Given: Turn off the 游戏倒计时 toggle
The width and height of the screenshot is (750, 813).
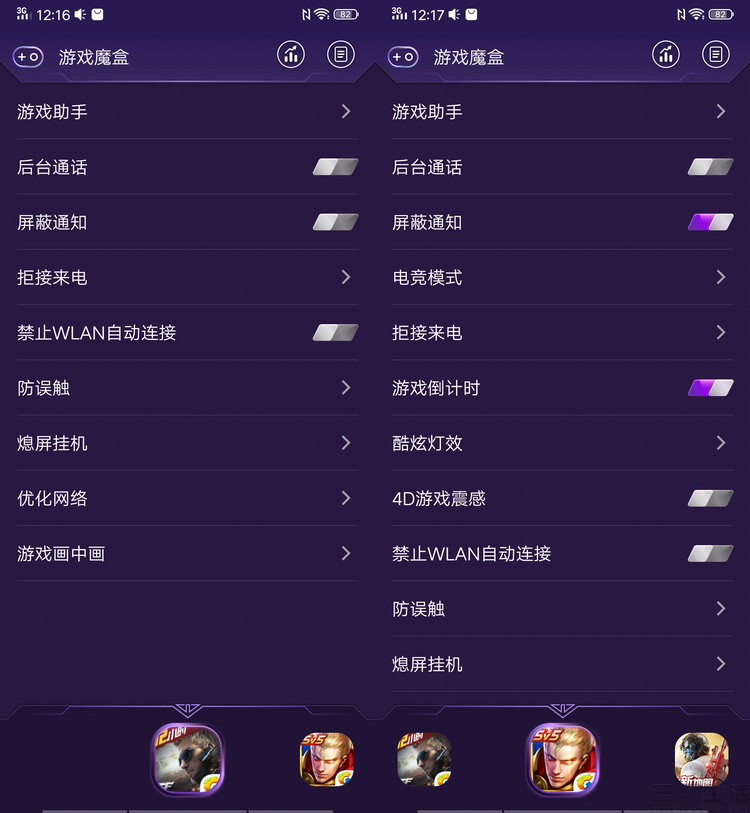Looking at the screenshot, I should [710, 388].
